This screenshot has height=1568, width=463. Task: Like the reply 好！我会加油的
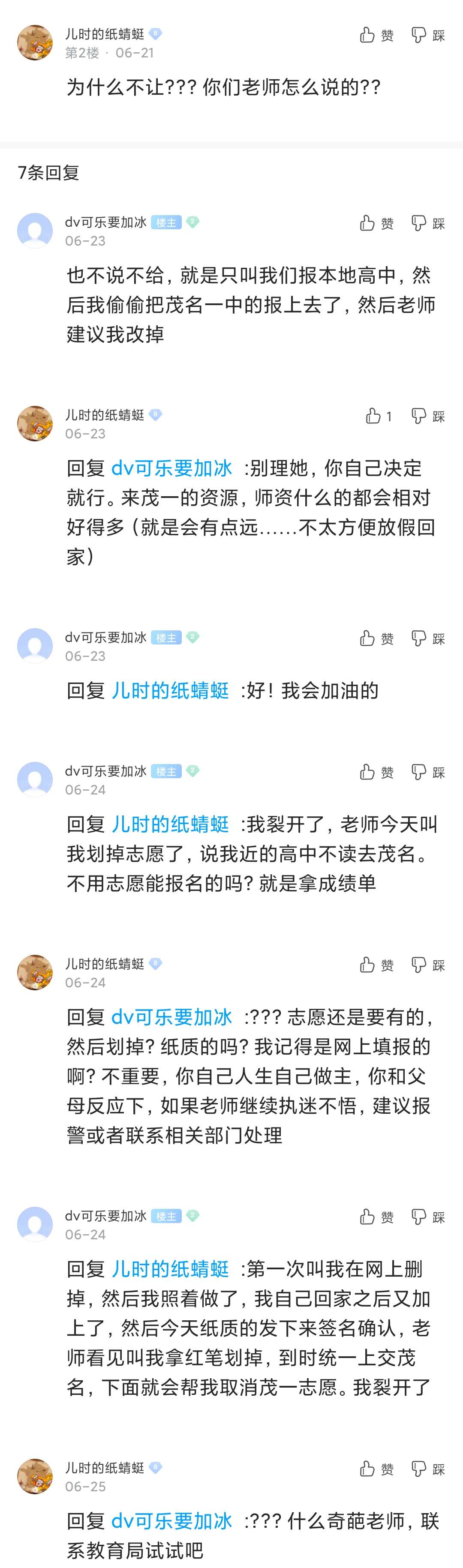[x=376, y=639]
